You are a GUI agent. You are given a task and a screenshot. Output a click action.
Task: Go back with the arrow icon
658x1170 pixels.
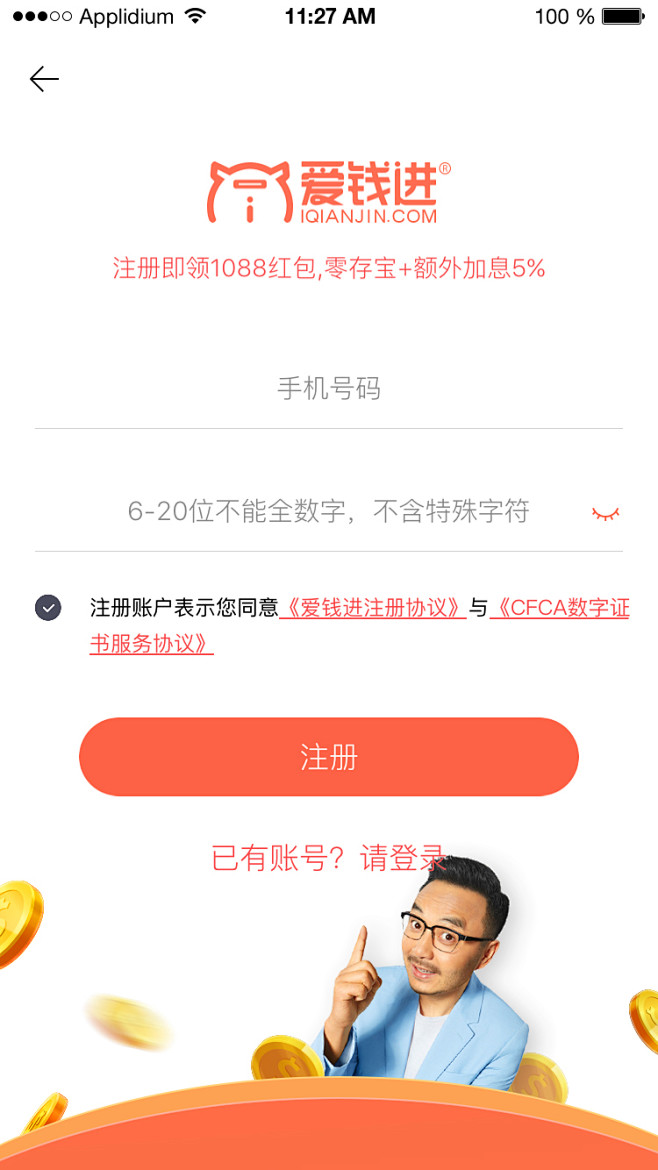[44, 79]
